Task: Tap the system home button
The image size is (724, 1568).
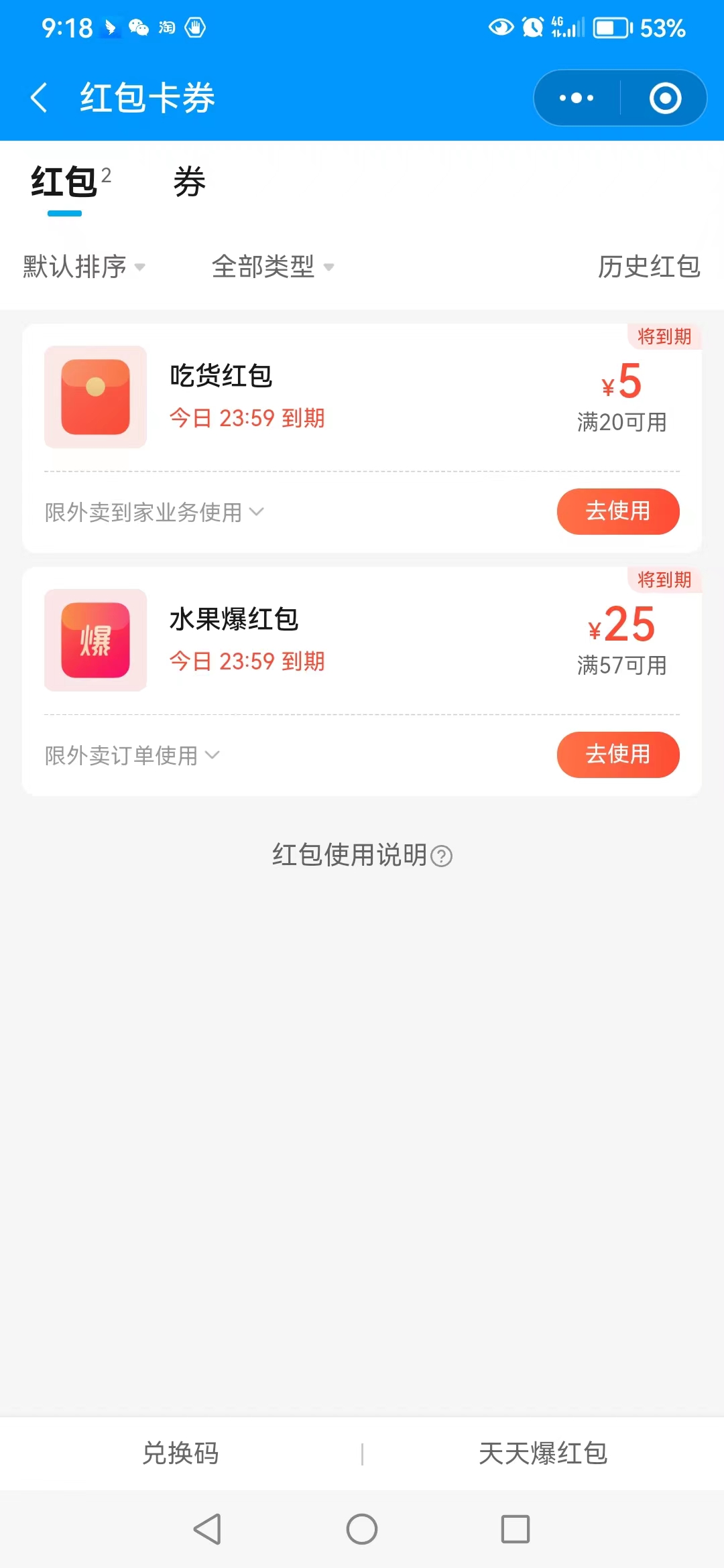Action: pyautogui.click(x=362, y=1529)
